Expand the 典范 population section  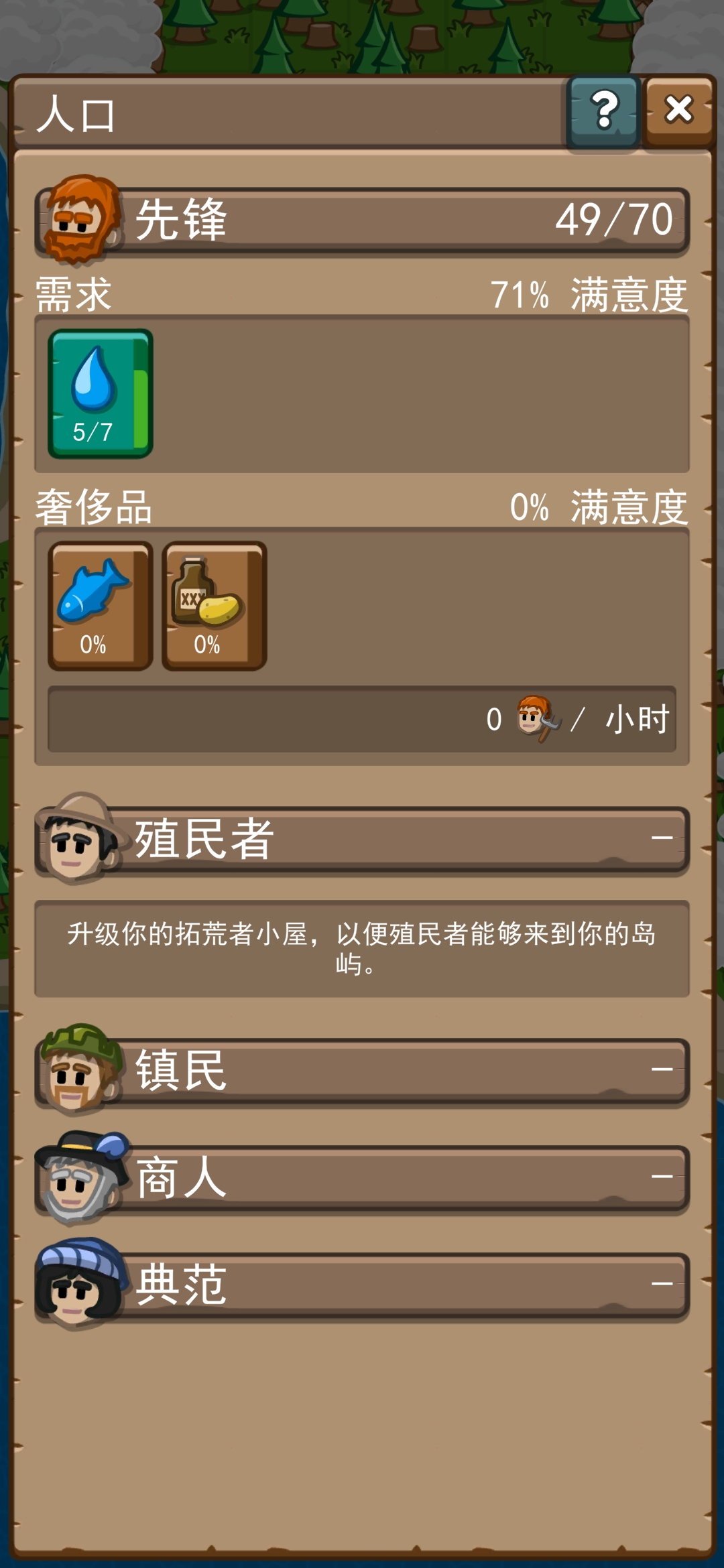362,1285
